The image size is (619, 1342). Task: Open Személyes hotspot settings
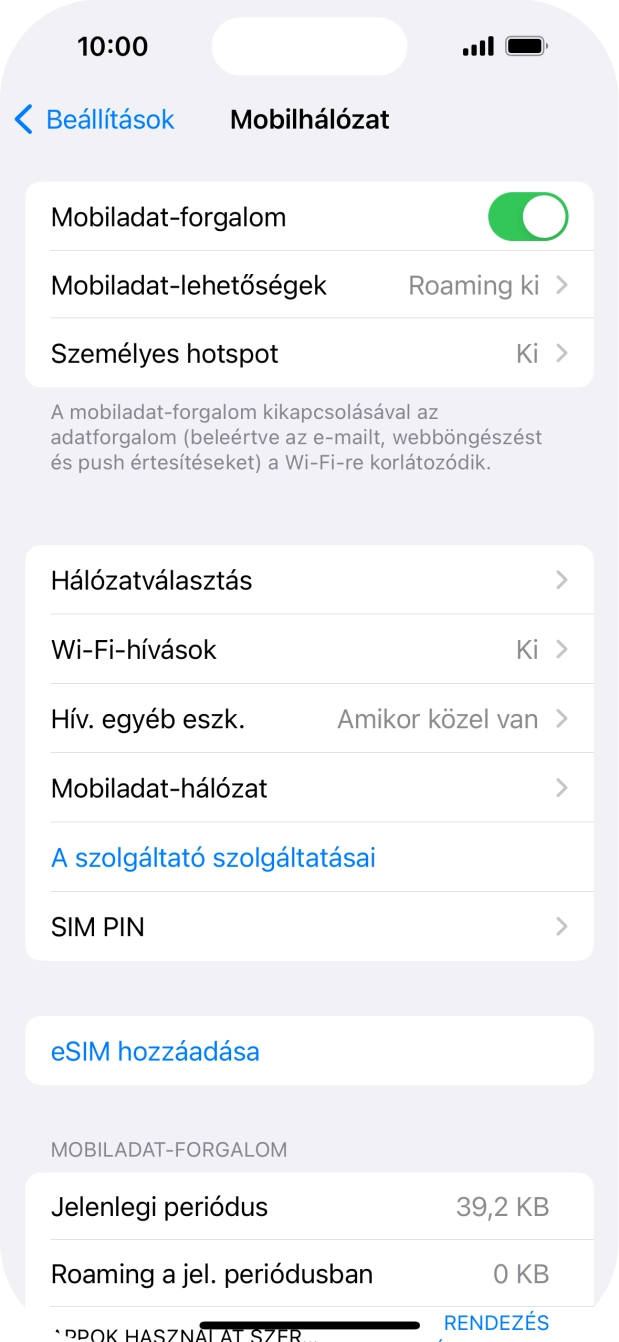(309, 353)
